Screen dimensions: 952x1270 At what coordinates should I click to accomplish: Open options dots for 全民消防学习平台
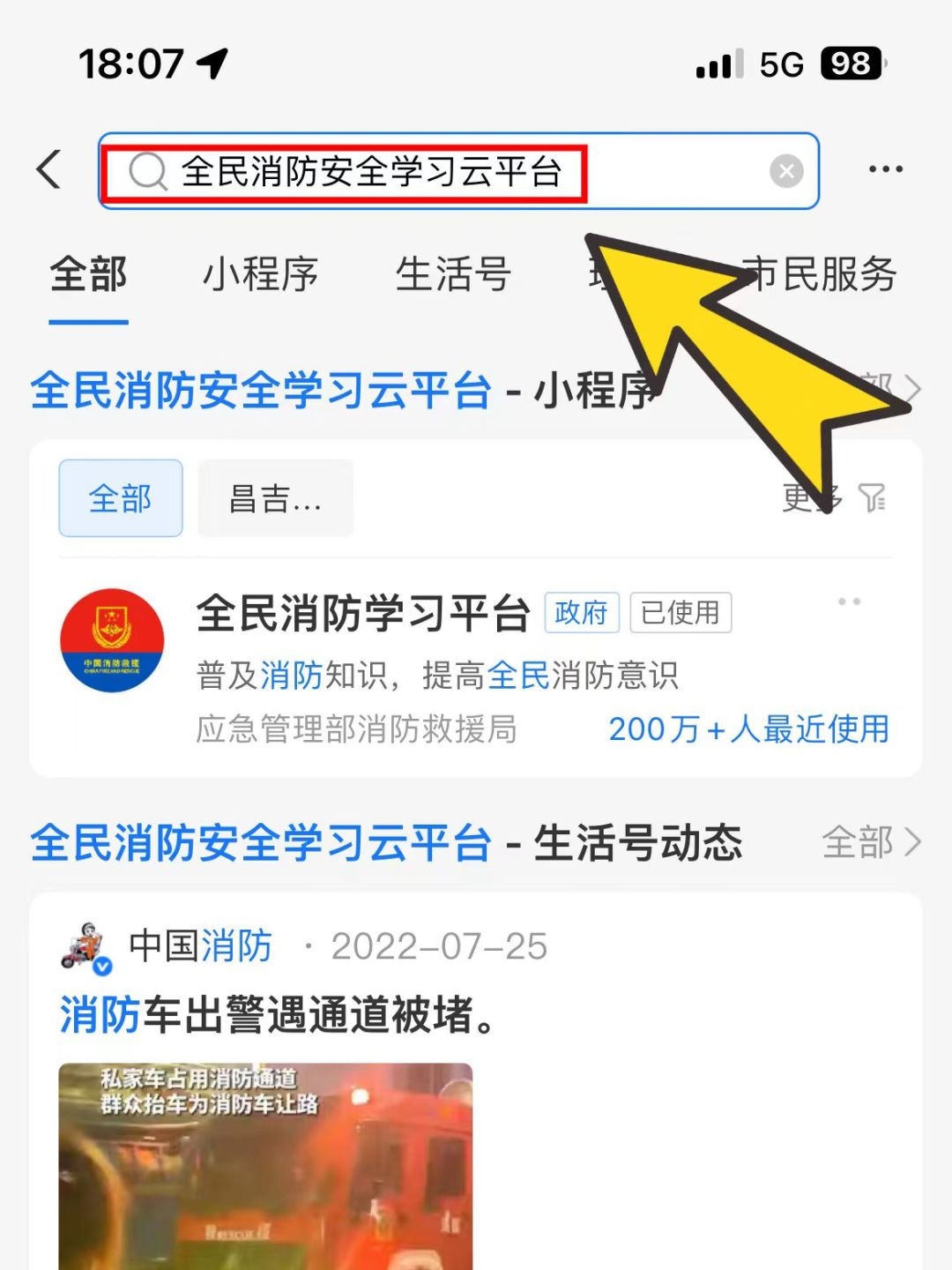849,602
